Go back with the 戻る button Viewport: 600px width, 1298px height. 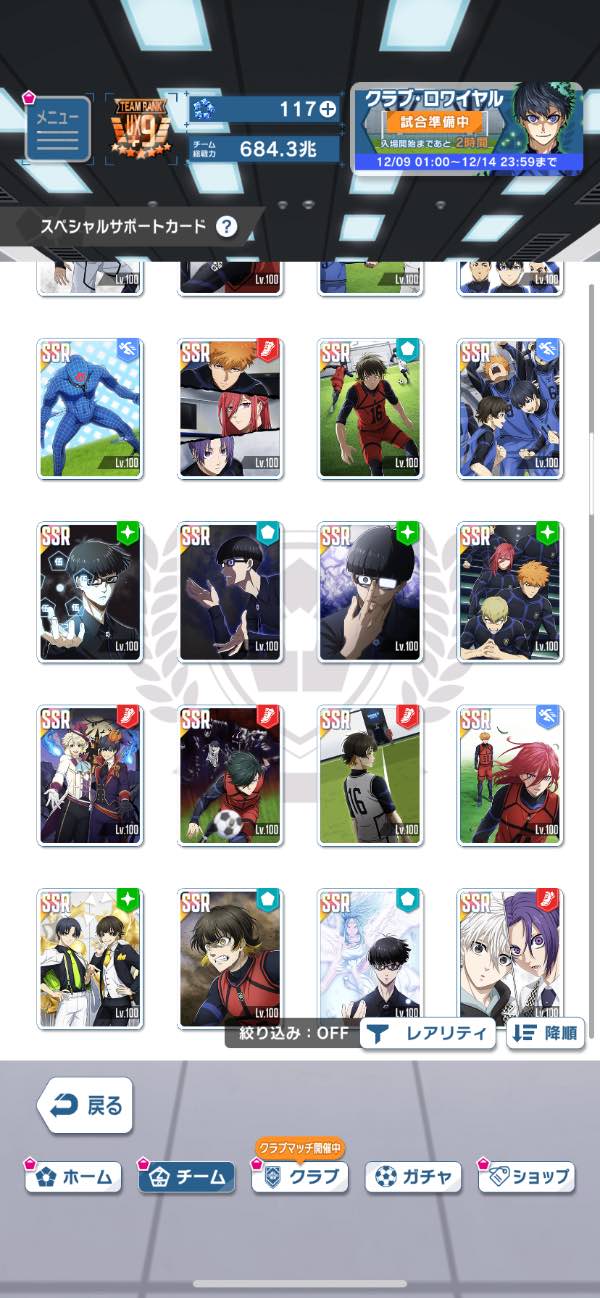click(x=85, y=1105)
